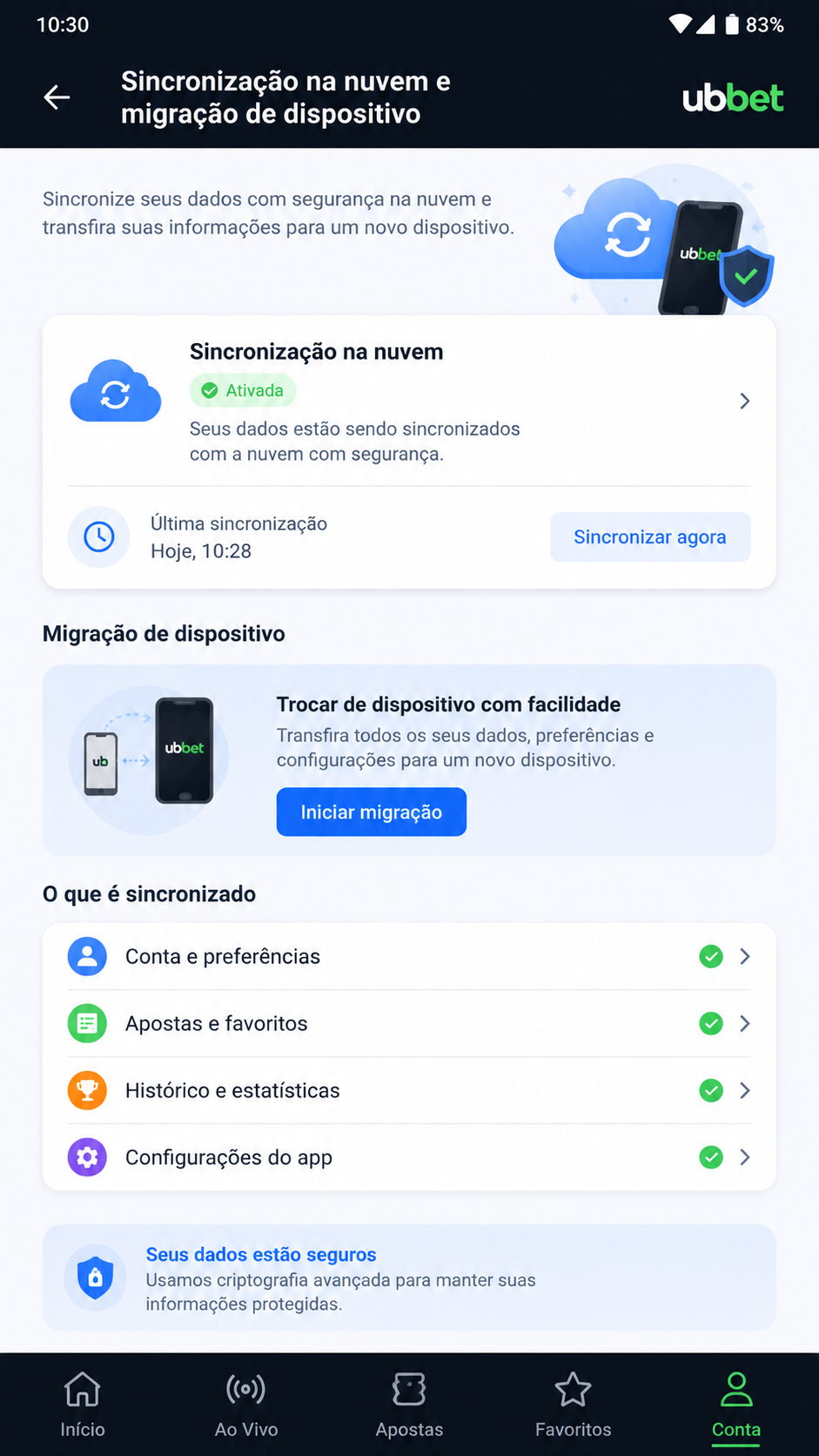
Task: Open Histórico e estatísticas row
Action: 409,1091
